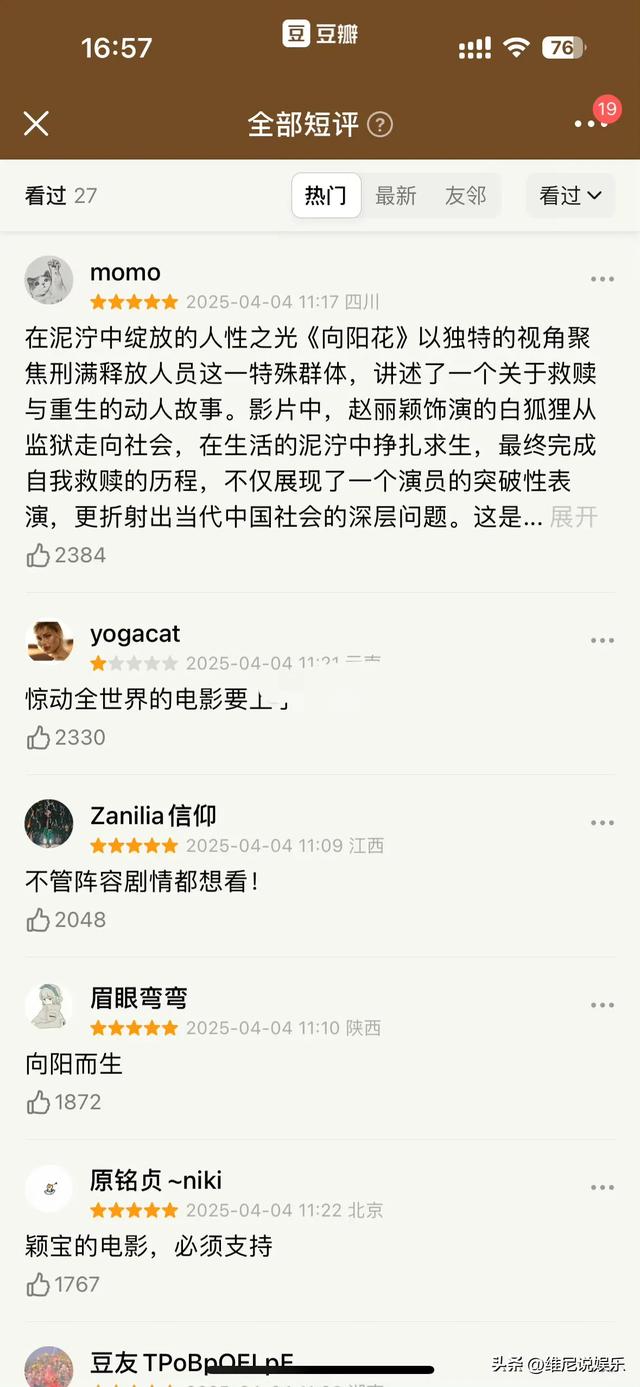
Task: Open options menu on Zanilia信仰's review
Action: [x=602, y=823]
